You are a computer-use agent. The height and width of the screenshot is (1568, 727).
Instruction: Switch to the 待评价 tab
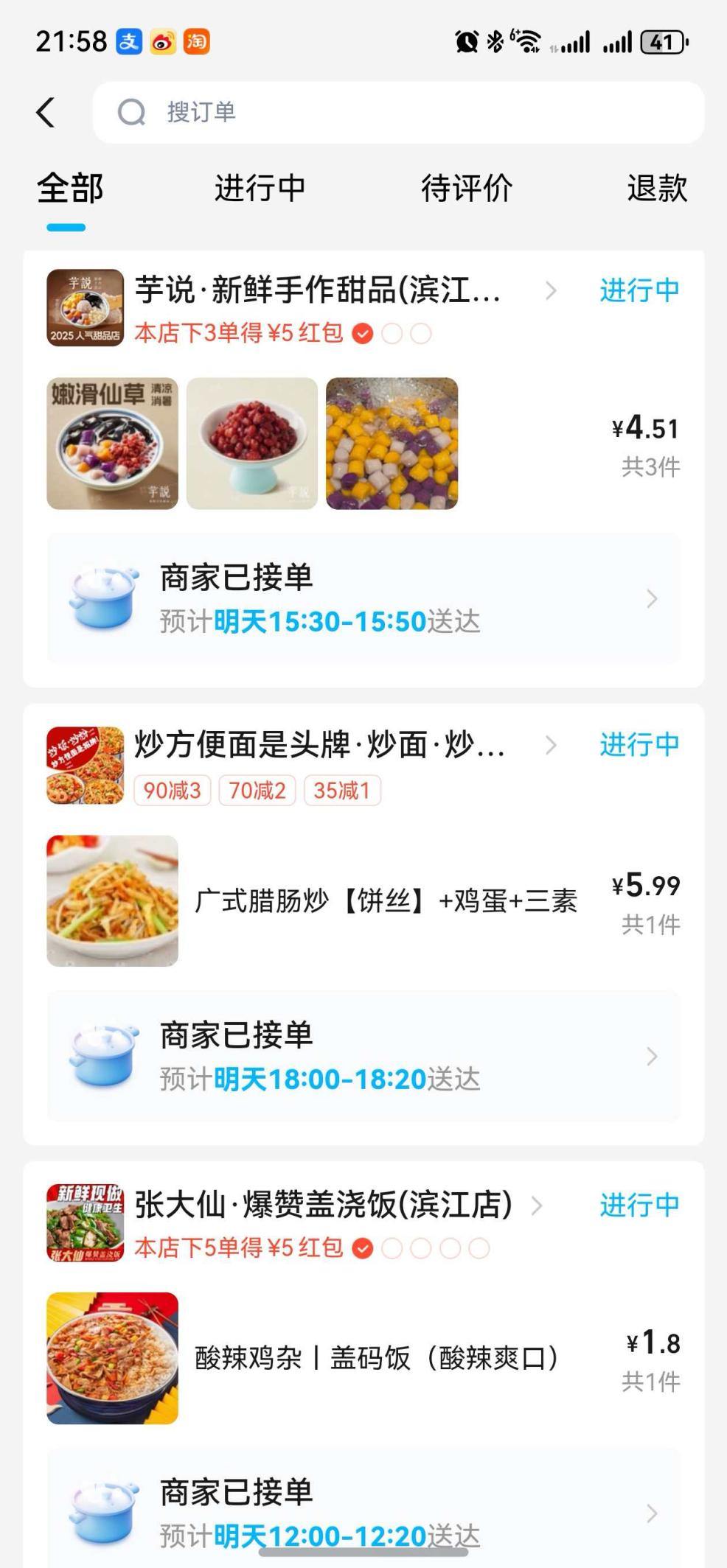[466, 189]
